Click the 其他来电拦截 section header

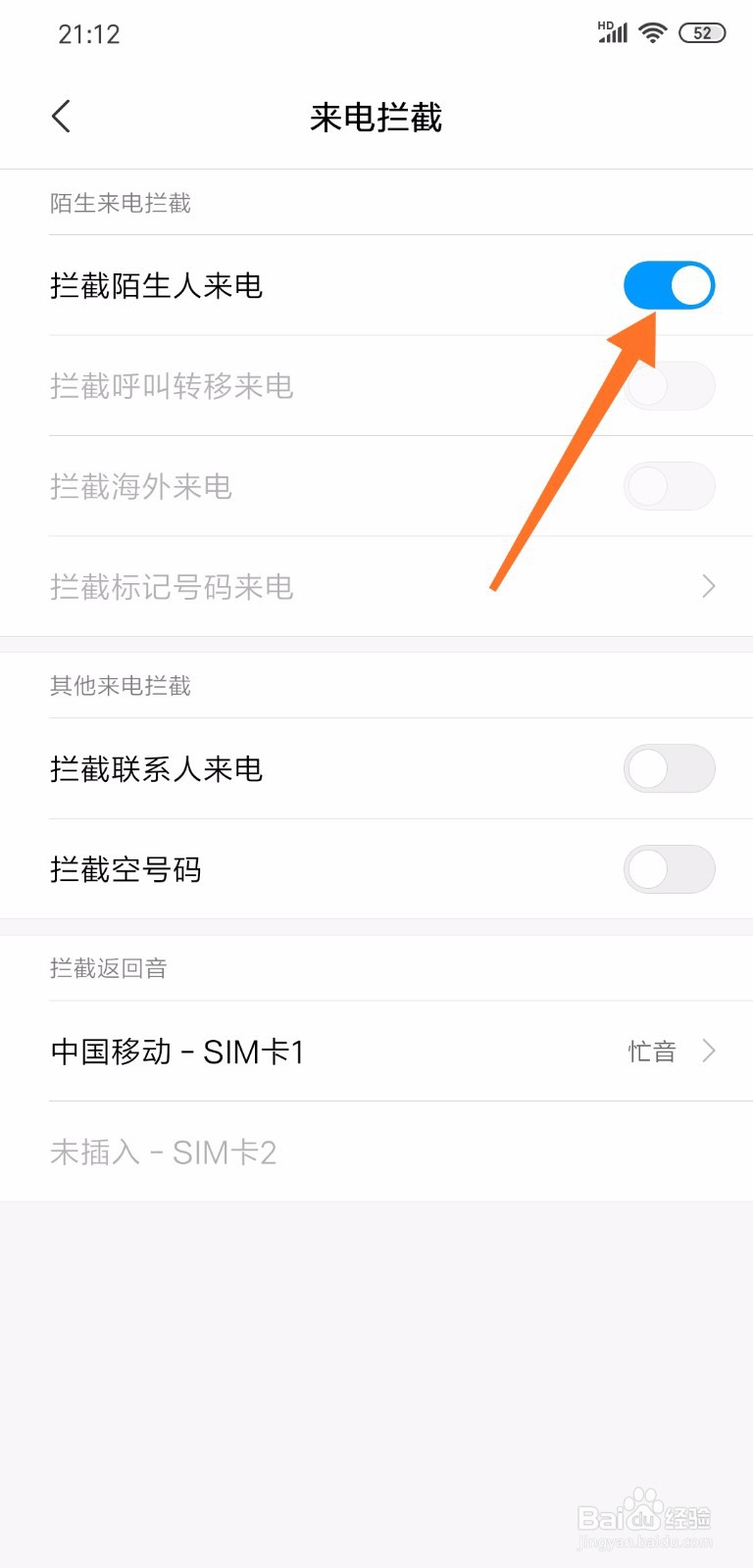click(x=122, y=686)
